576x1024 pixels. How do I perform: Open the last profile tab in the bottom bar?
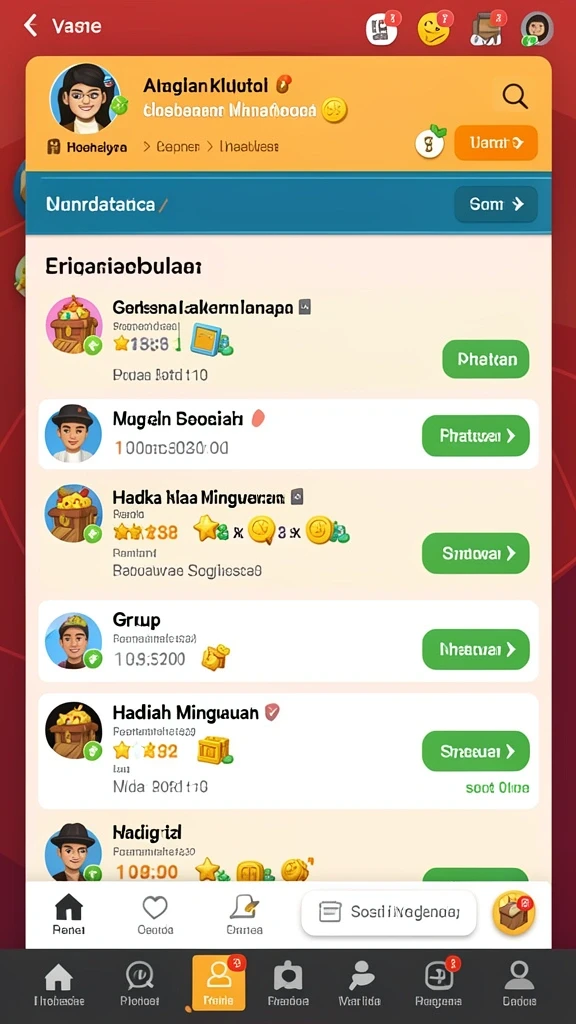[x=519, y=983]
